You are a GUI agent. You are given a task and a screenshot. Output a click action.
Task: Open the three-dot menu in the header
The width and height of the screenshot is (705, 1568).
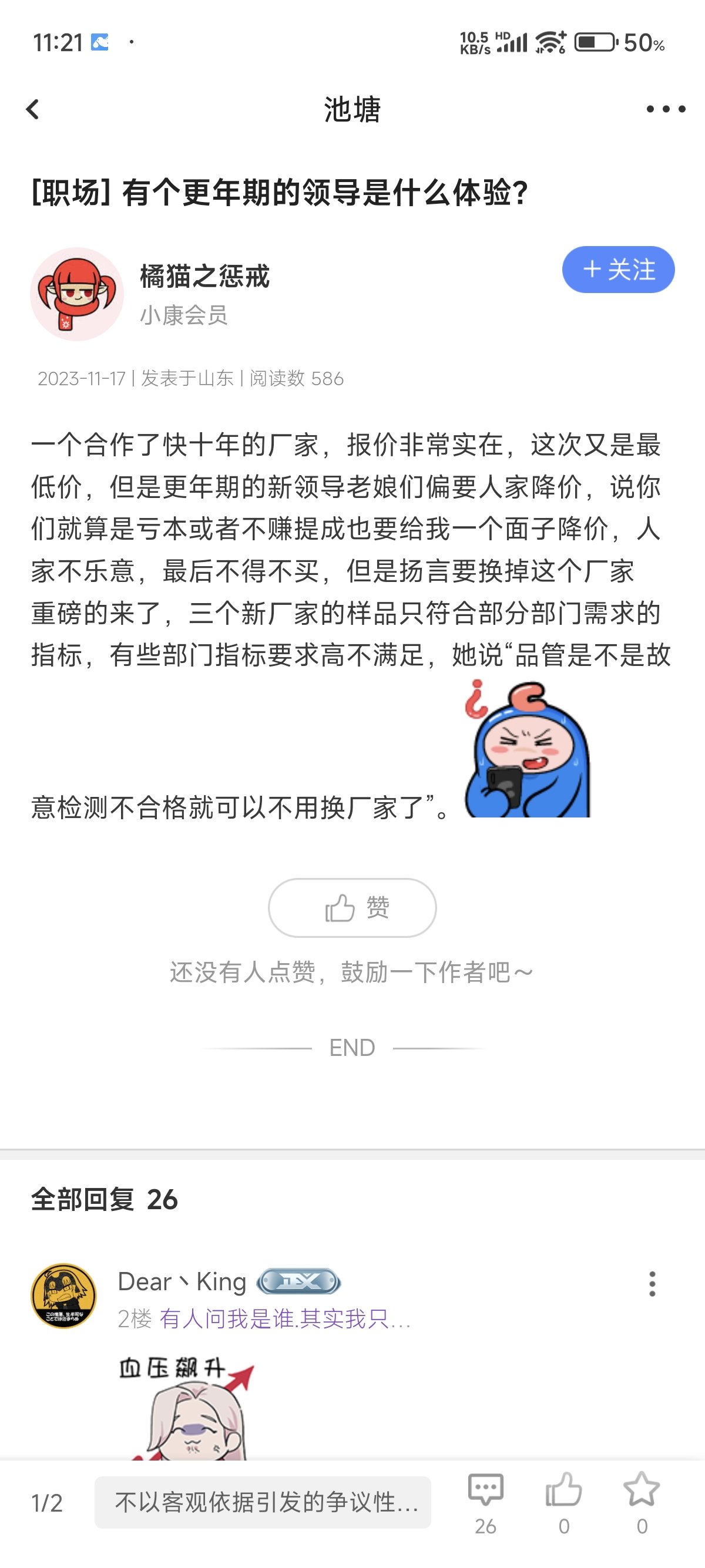tap(666, 110)
